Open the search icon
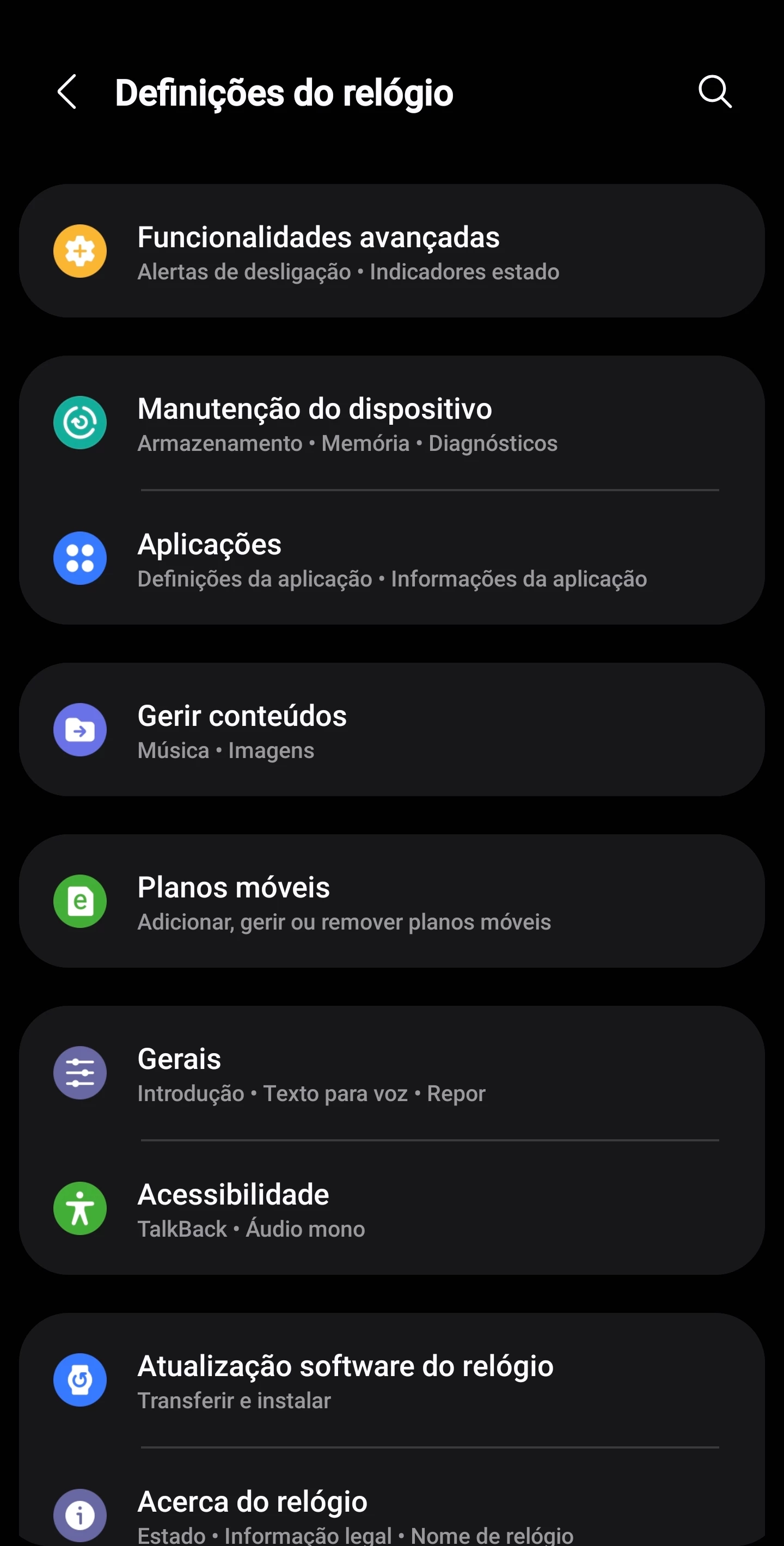Viewport: 784px width, 1546px height. point(714,93)
